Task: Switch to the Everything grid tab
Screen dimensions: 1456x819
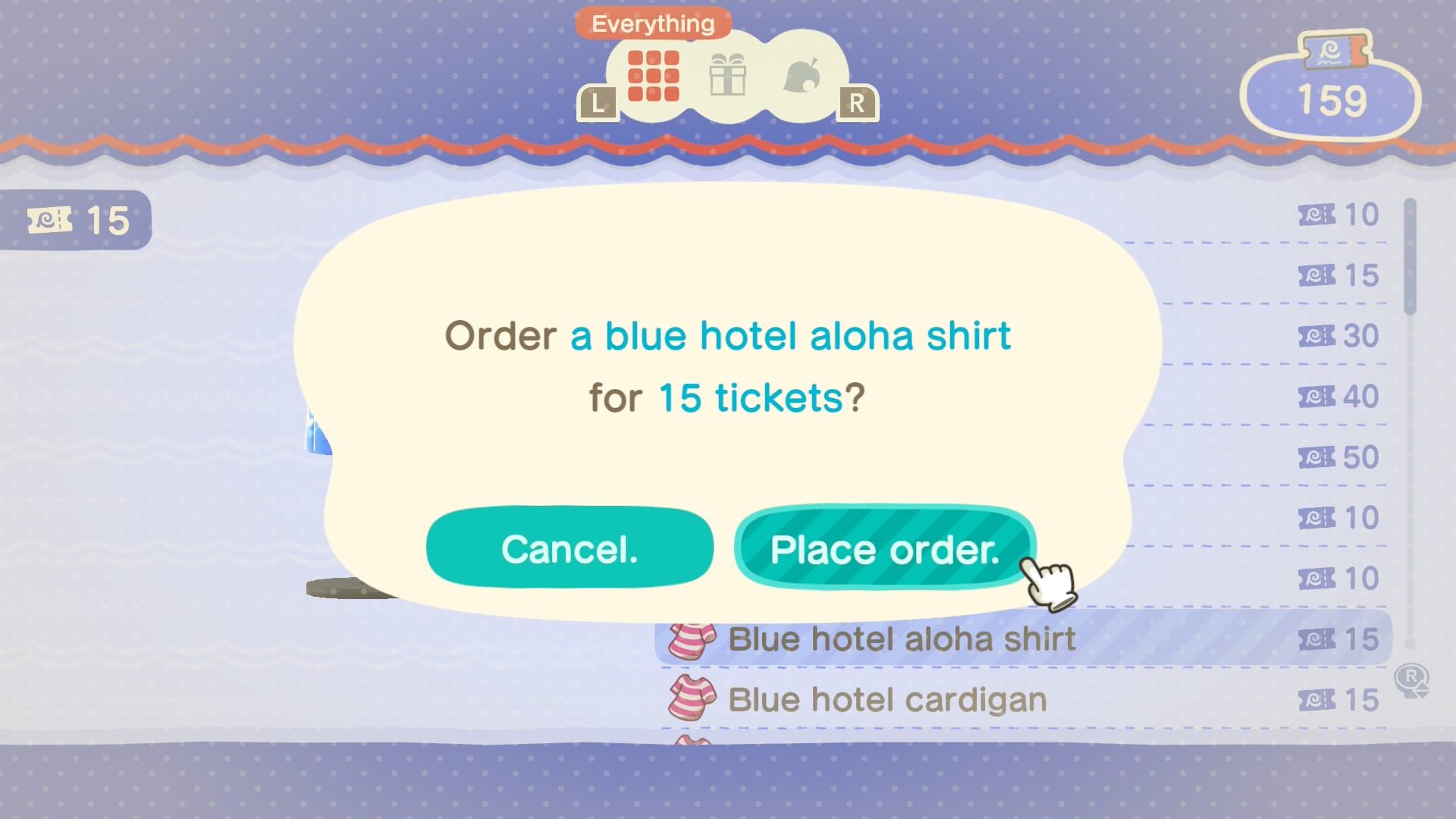Action: coord(653,76)
